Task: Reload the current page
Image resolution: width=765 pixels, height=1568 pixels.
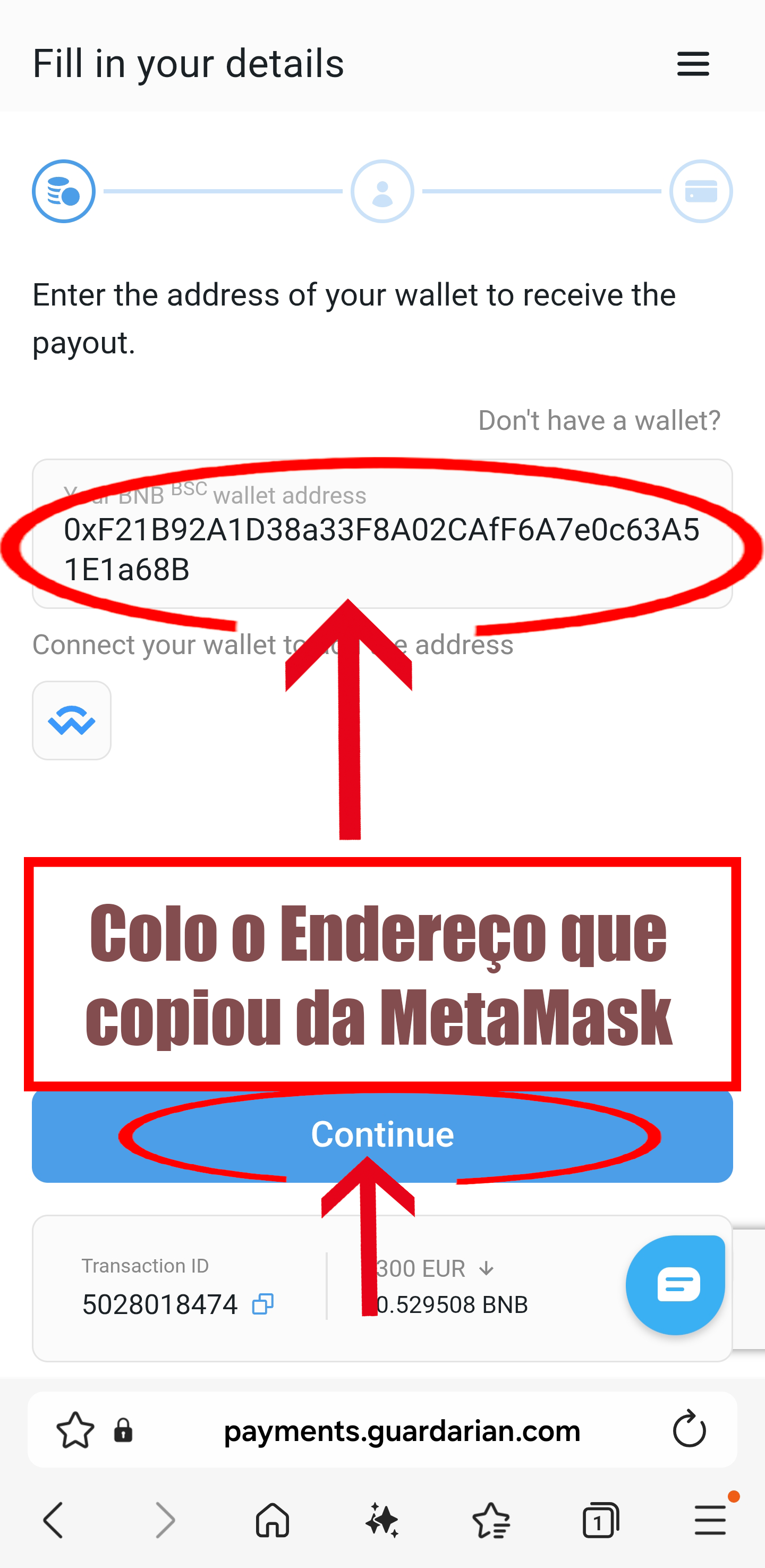Action: tap(689, 1429)
